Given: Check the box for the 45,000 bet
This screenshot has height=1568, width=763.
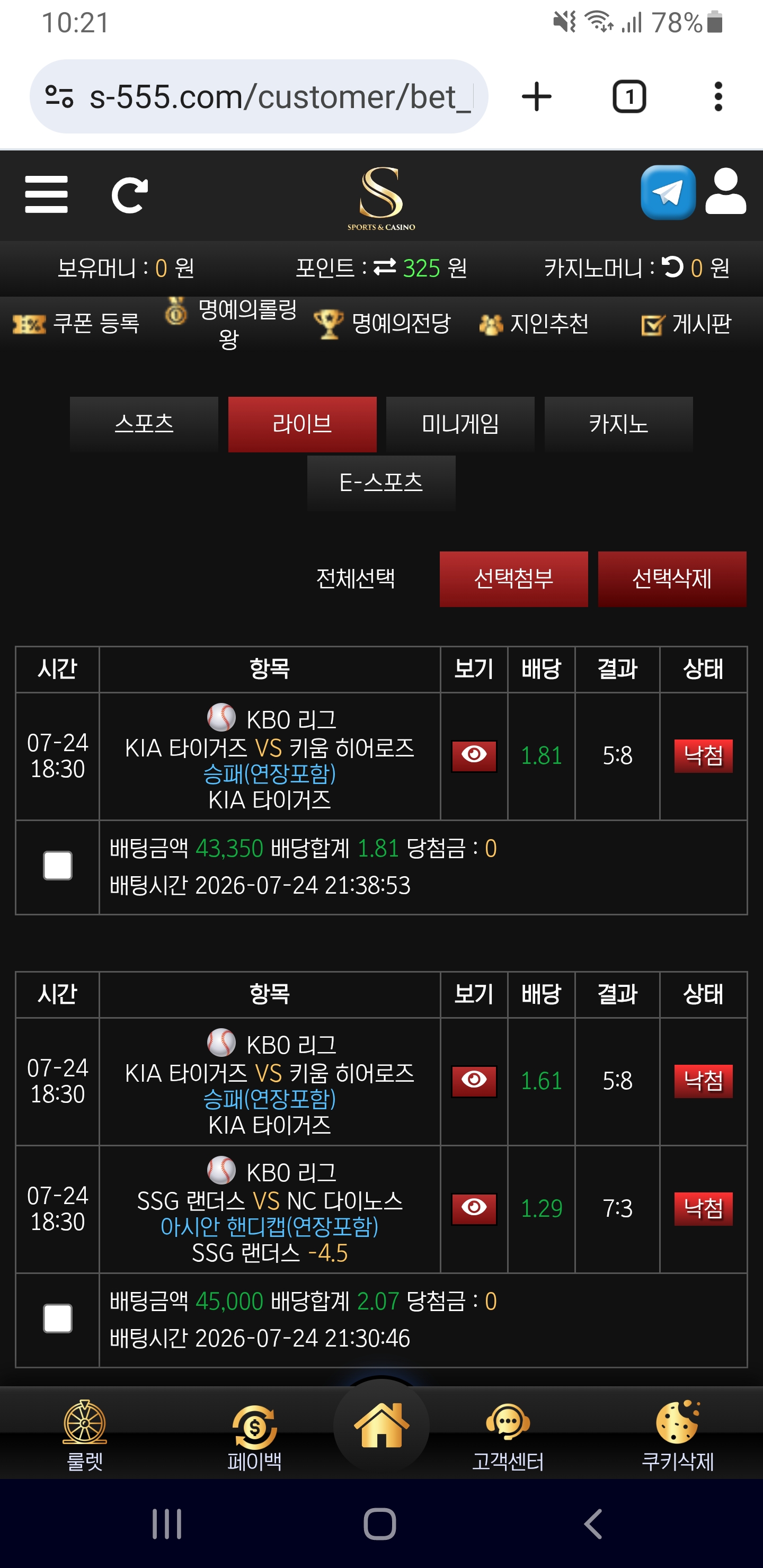Looking at the screenshot, I should point(58,1318).
